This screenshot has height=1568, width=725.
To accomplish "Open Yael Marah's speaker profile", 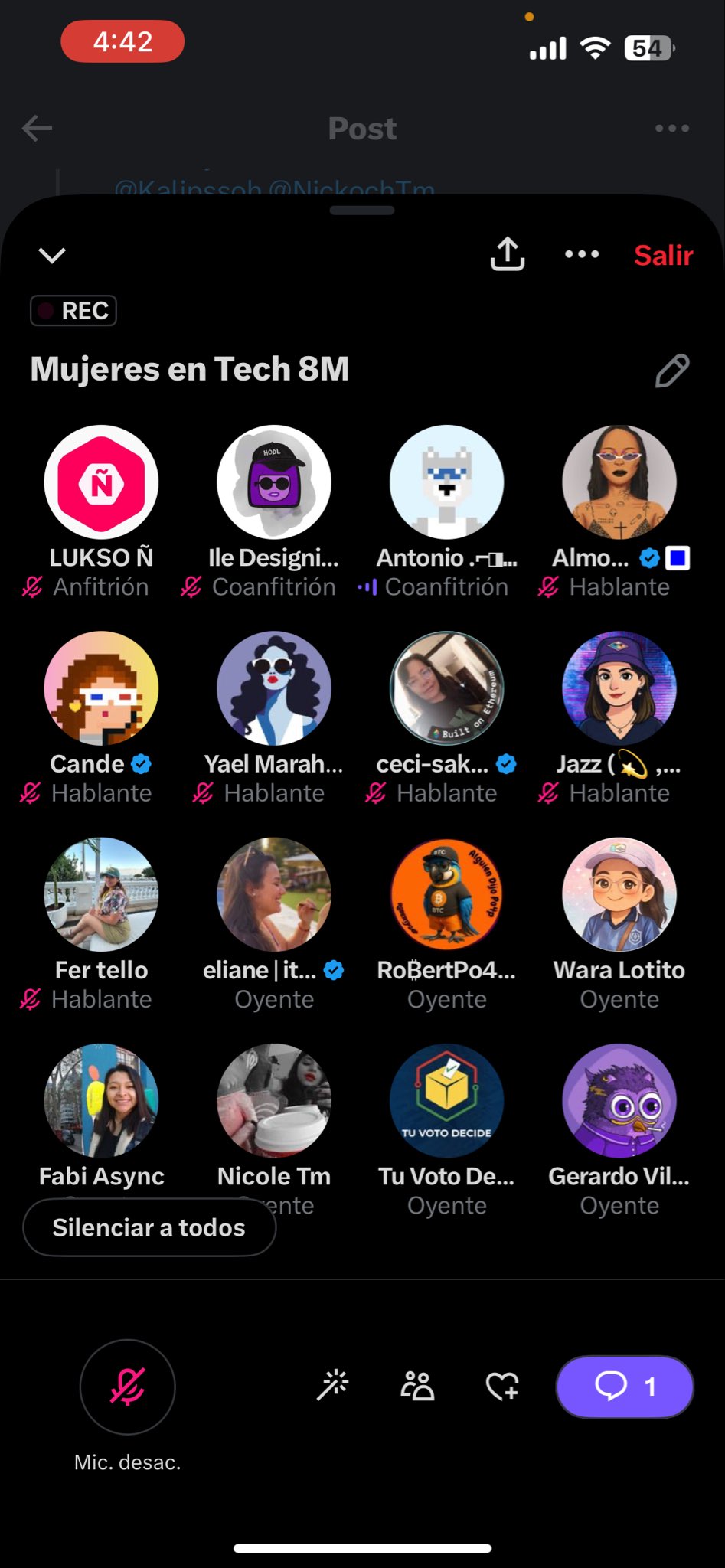I will [274, 688].
